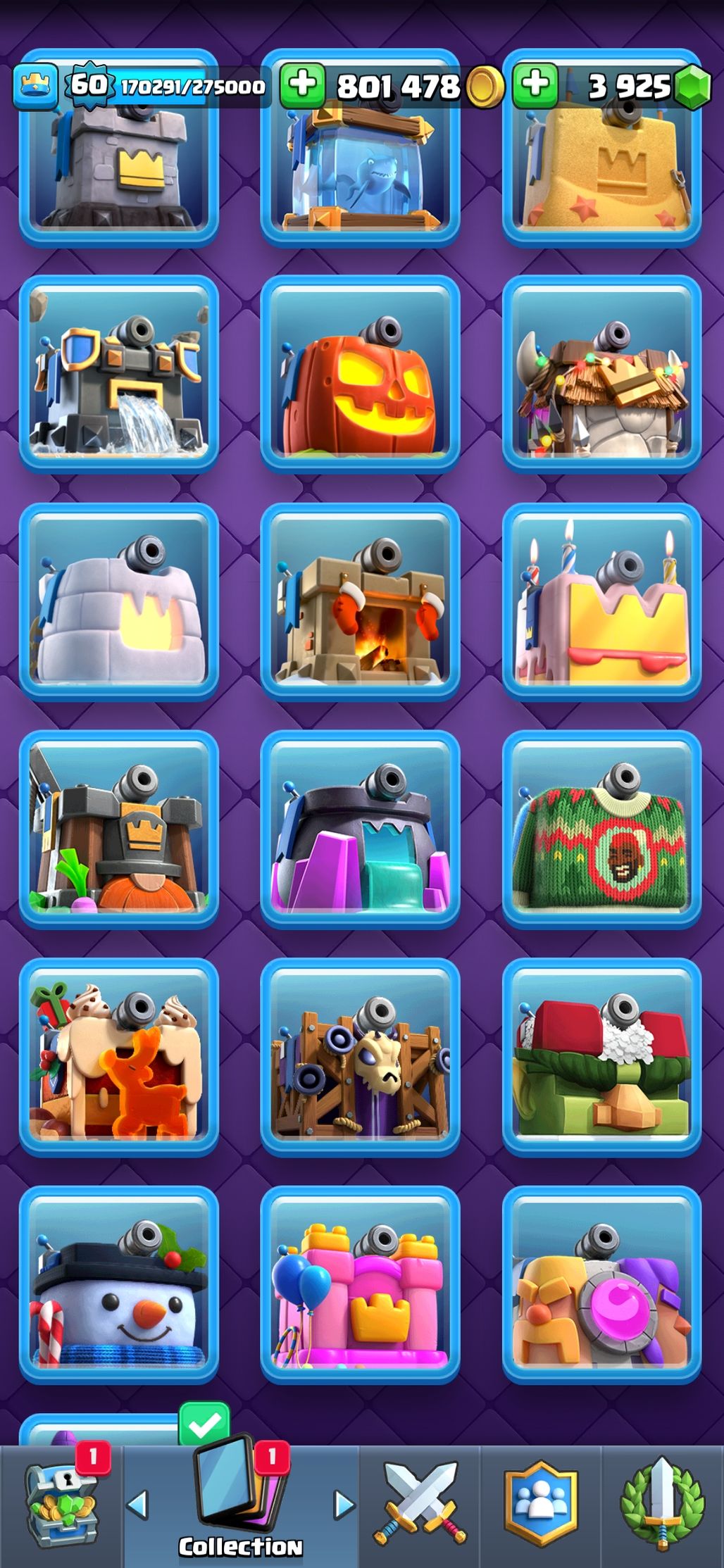The height and width of the screenshot is (1568, 724).
Task: Open the King level crown icon
Action: click(x=35, y=87)
